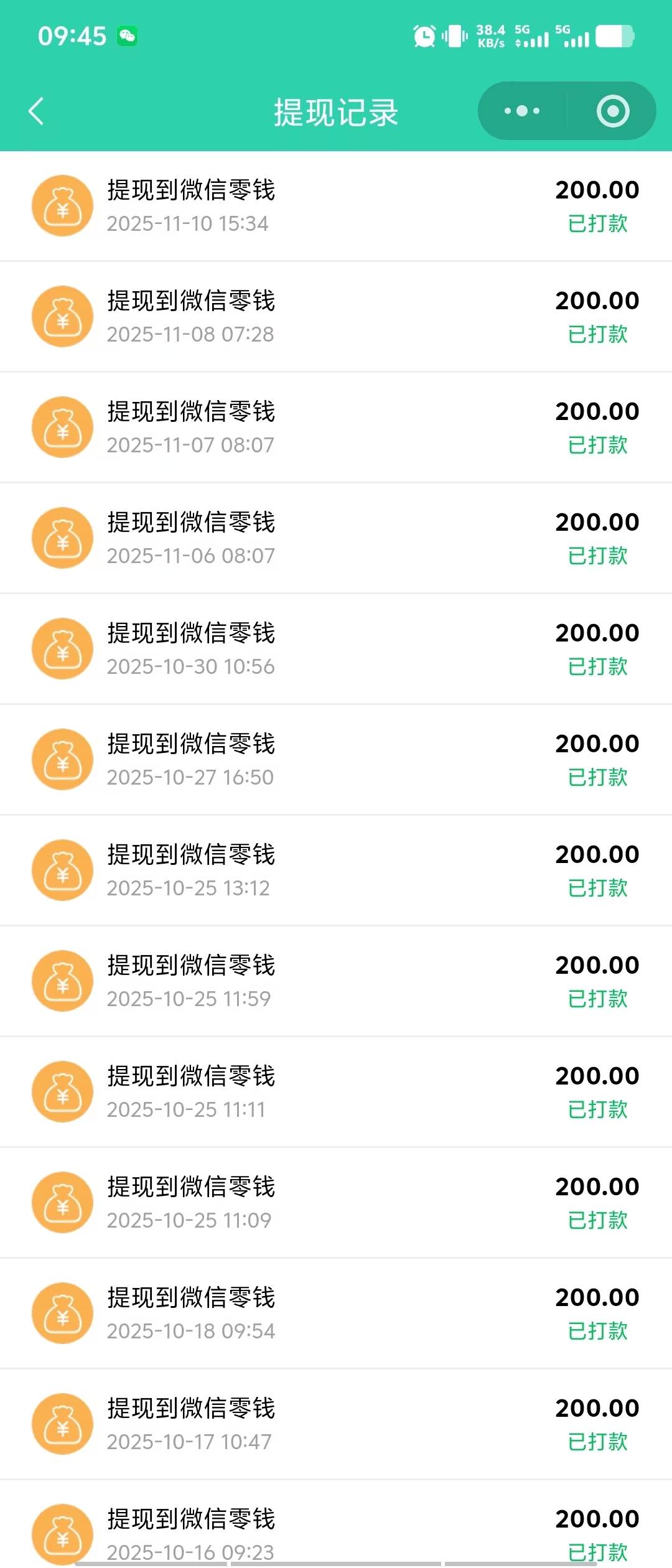
Task: Open the mini-program more options menu
Action: tap(521, 111)
